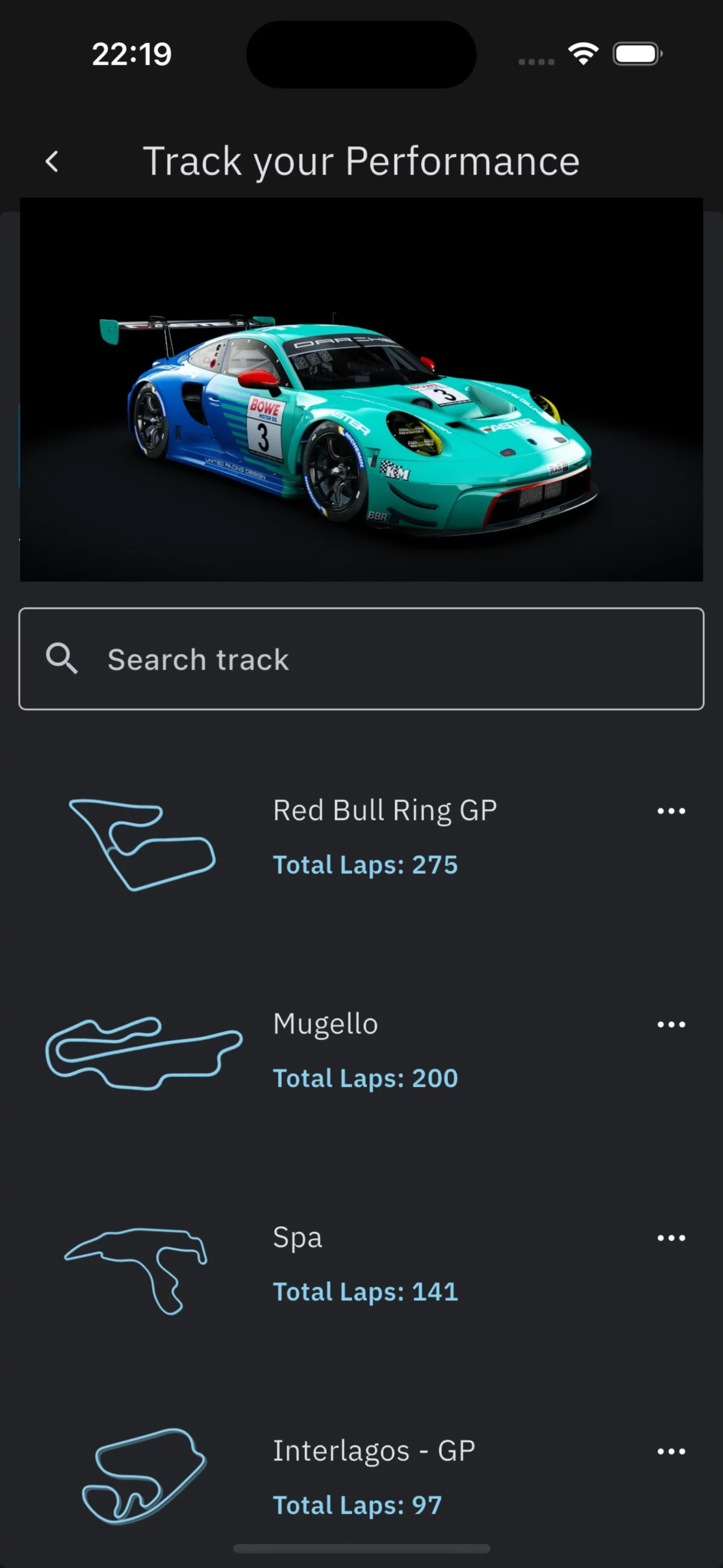Tap the three-dot menu for Spa

click(x=671, y=1238)
